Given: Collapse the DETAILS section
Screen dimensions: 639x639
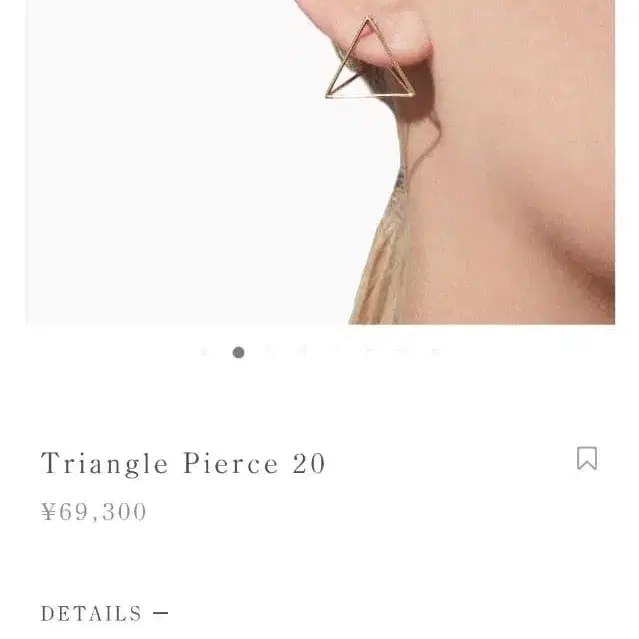Looking at the screenshot, I should click(160, 613).
